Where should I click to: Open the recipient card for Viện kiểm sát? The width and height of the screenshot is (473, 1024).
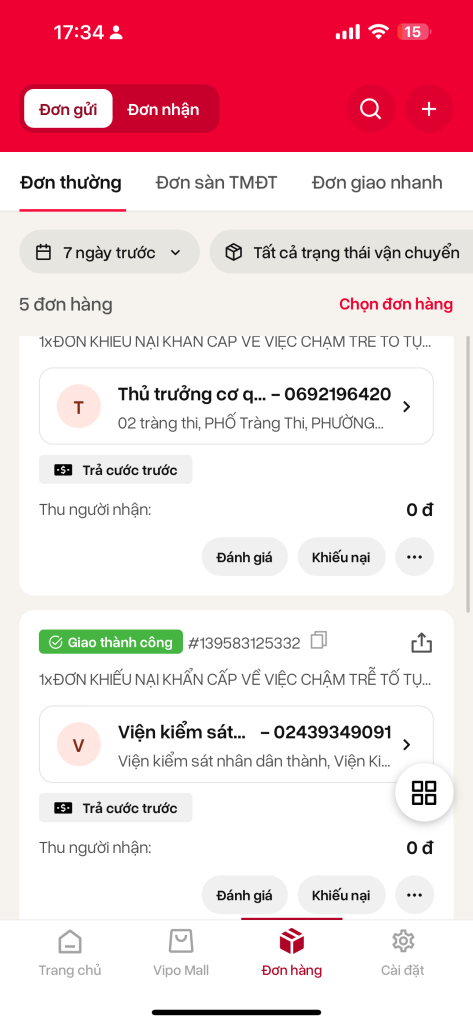tap(236, 744)
